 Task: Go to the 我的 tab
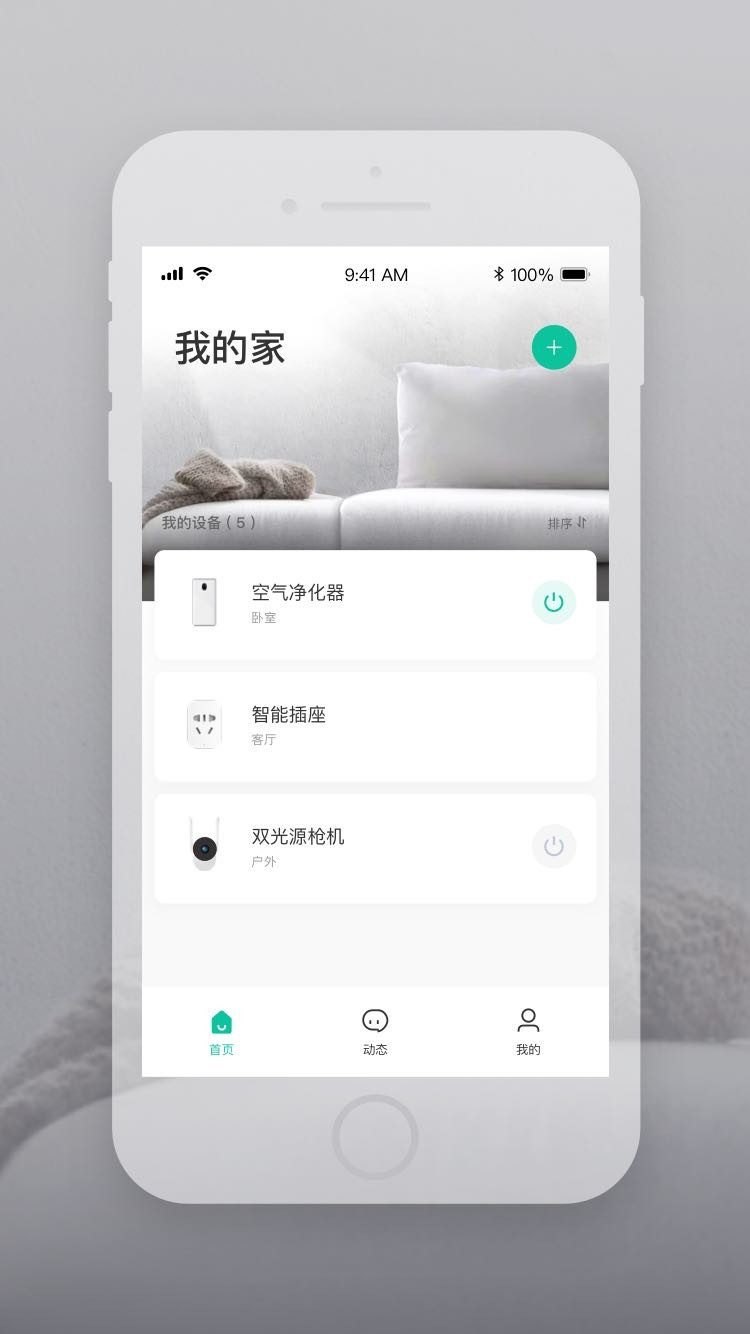pyautogui.click(x=528, y=1032)
